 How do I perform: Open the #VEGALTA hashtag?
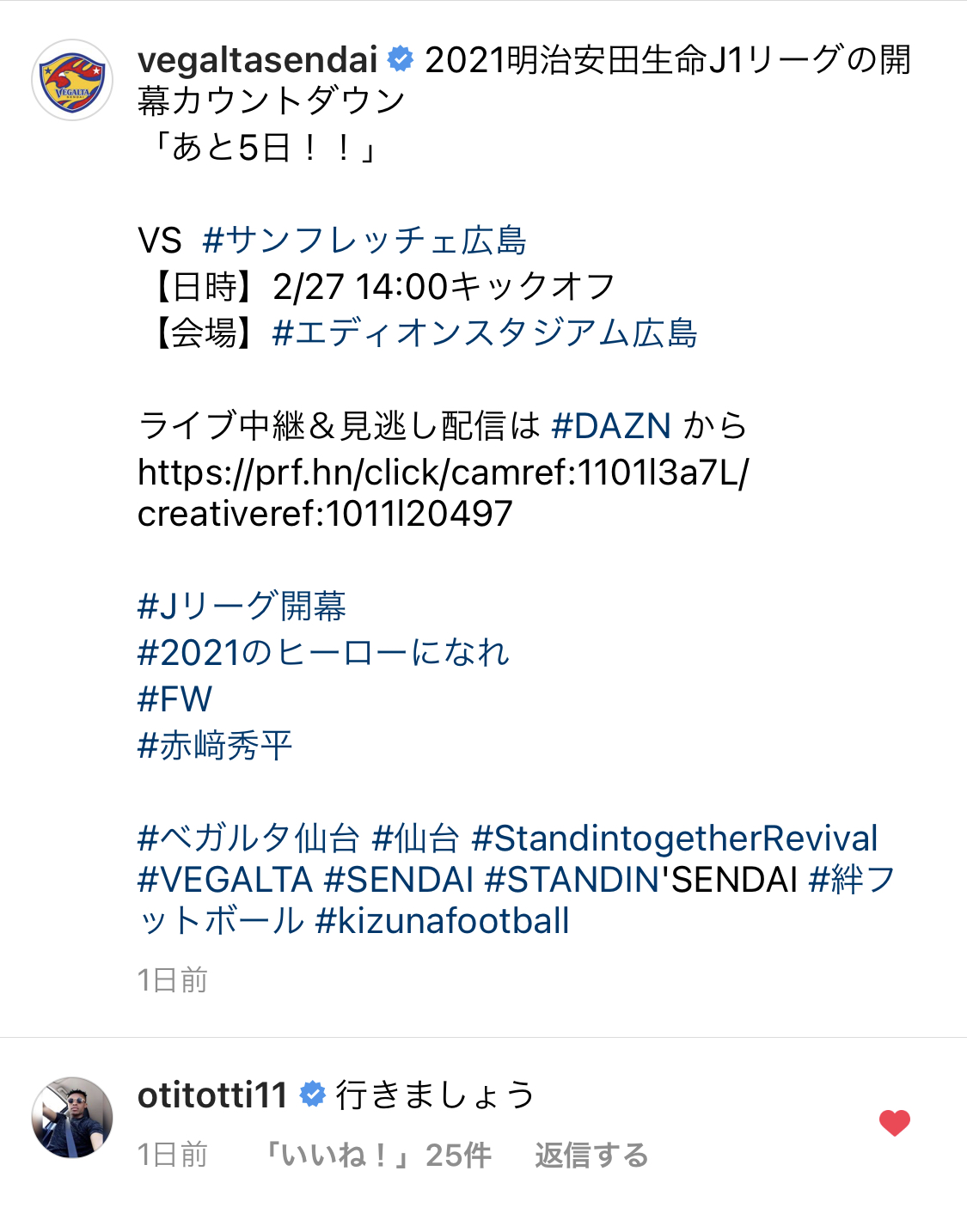click(224, 880)
